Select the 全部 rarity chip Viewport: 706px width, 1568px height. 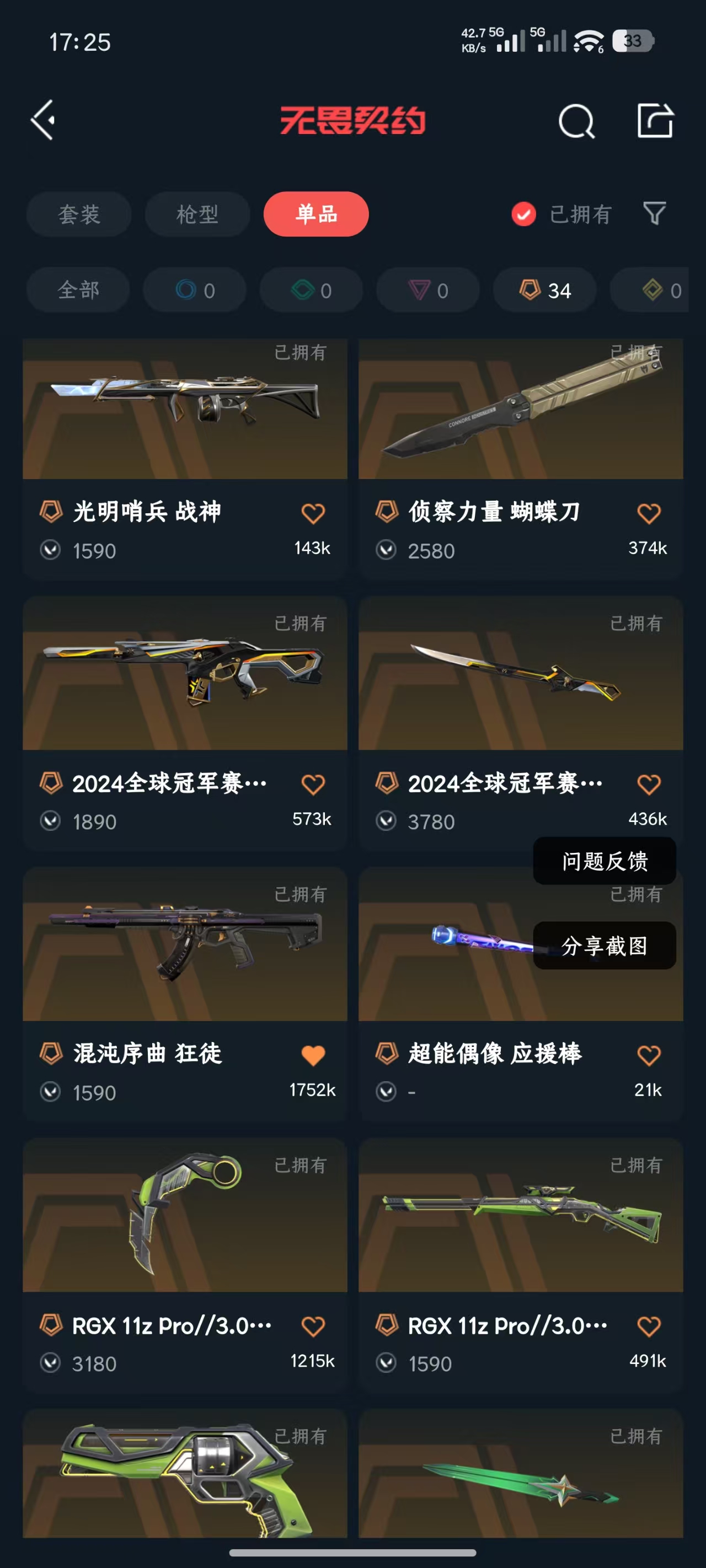click(78, 290)
